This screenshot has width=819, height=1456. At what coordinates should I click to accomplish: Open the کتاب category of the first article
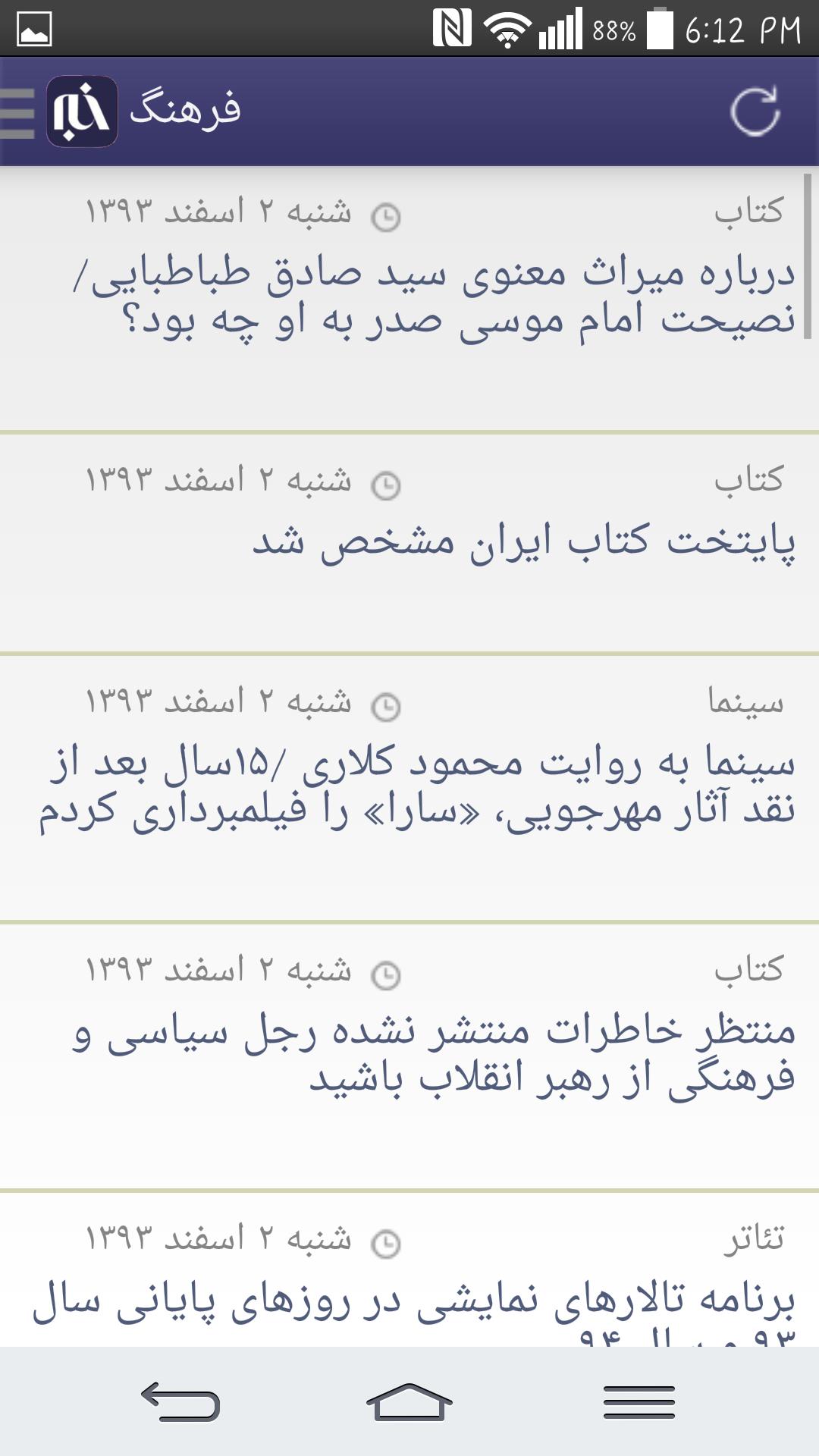[x=748, y=215]
